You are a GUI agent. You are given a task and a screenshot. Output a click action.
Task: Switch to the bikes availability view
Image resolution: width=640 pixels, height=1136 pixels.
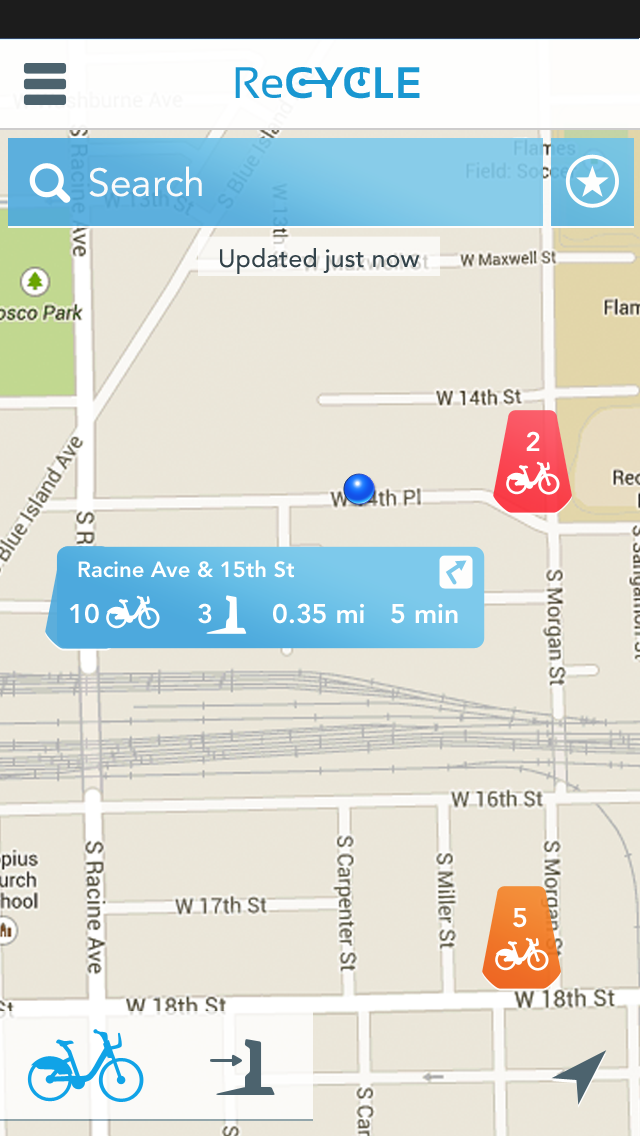pos(85,1066)
